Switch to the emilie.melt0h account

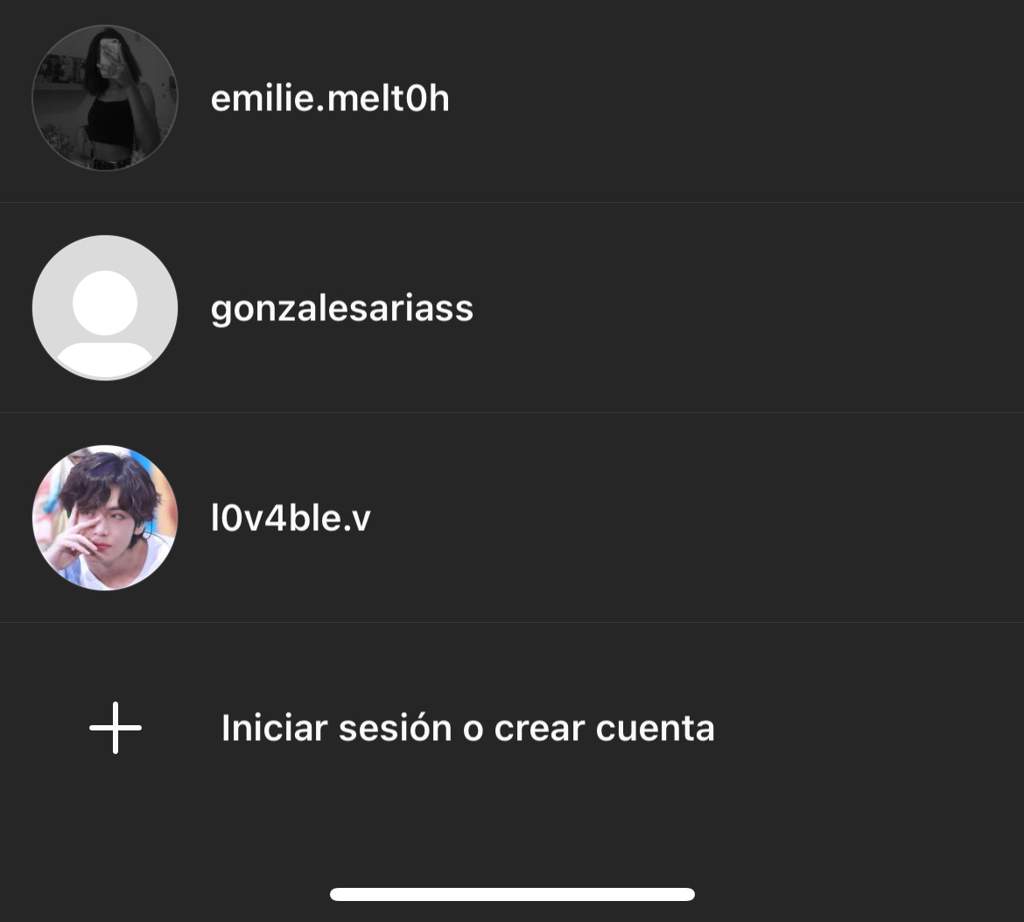(x=330, y=99)
